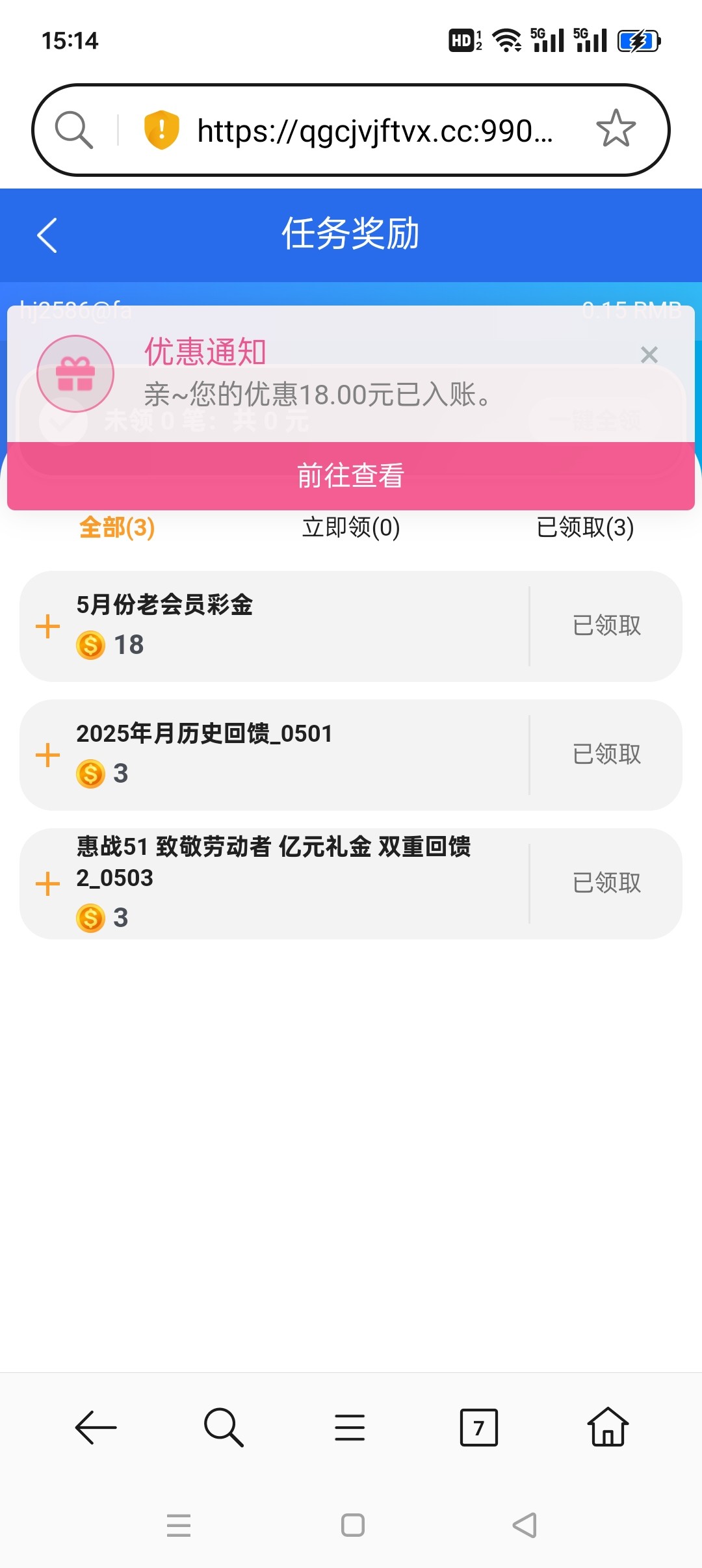
Task: Tap the 前往查看 button
Action: pos(351,476)
